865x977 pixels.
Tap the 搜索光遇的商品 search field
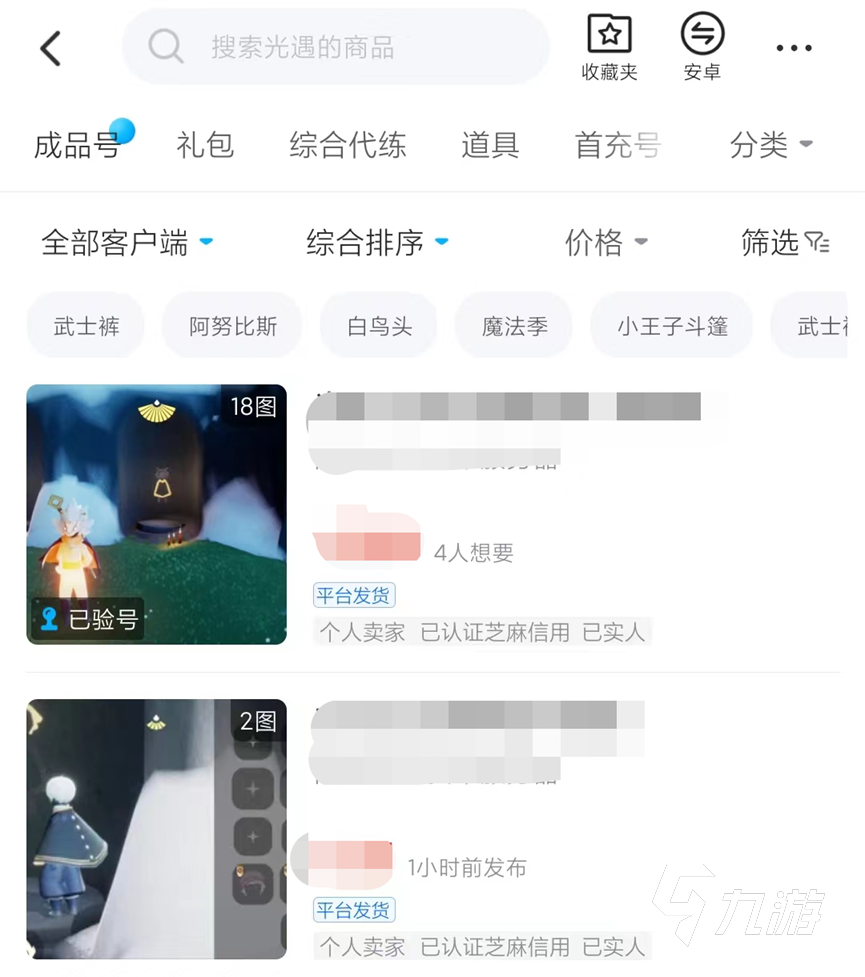[335, 47]
